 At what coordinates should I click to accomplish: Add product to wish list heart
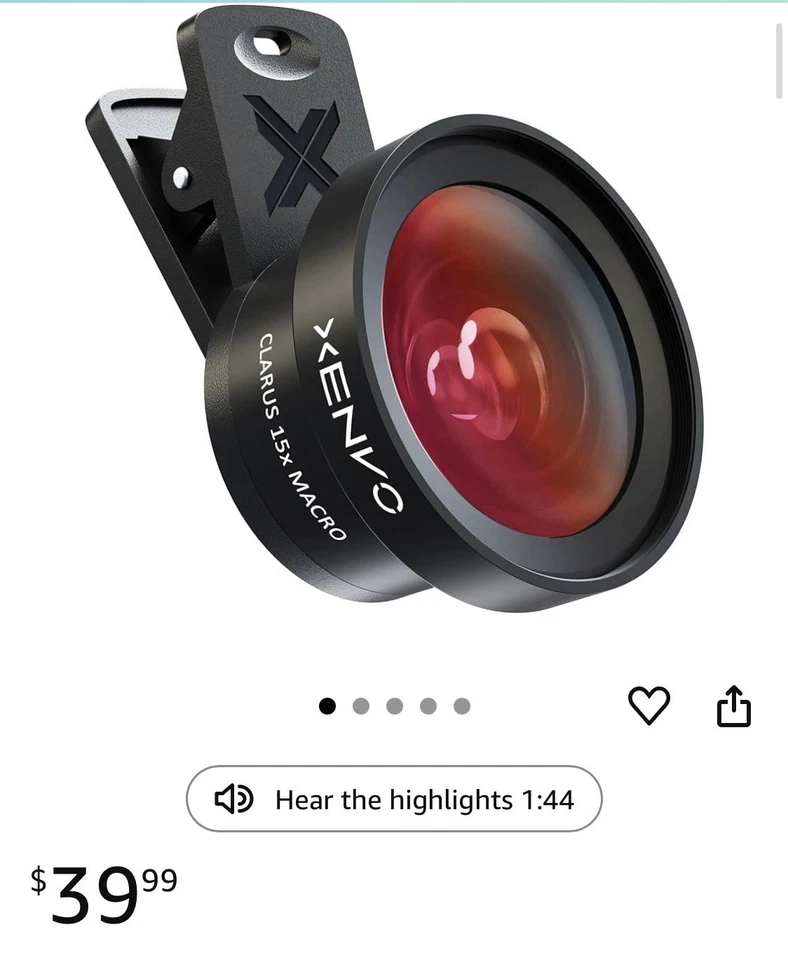click(648, 706)
